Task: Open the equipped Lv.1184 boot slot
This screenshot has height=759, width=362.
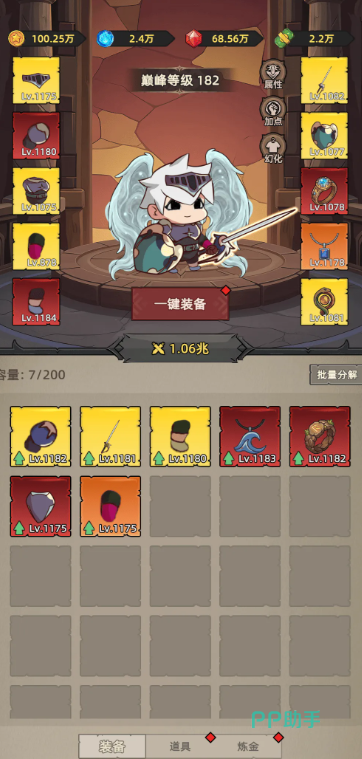Action: [x=36, y=302]
